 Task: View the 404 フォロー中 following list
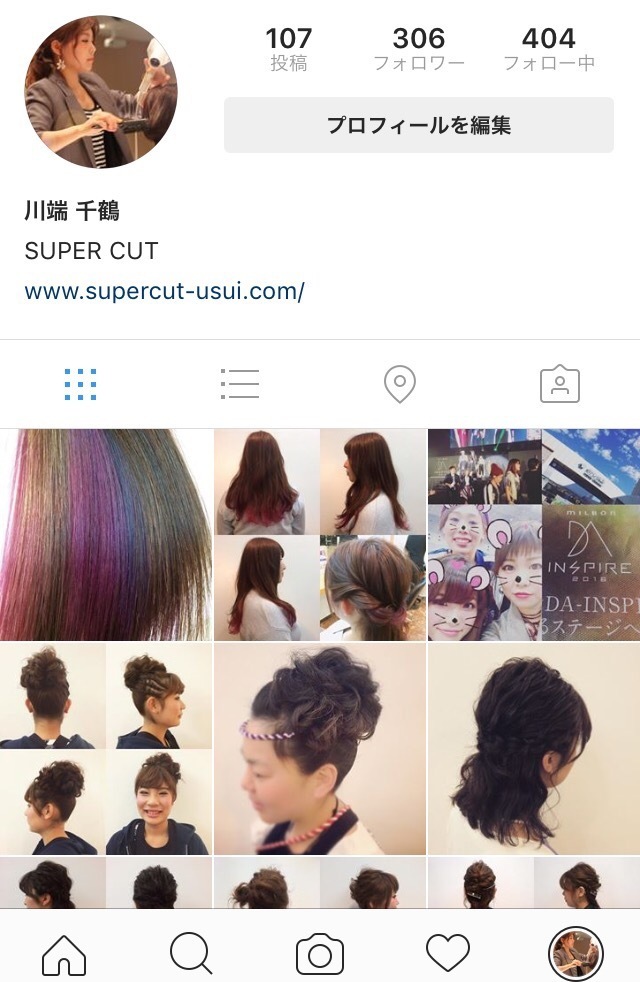548,49
